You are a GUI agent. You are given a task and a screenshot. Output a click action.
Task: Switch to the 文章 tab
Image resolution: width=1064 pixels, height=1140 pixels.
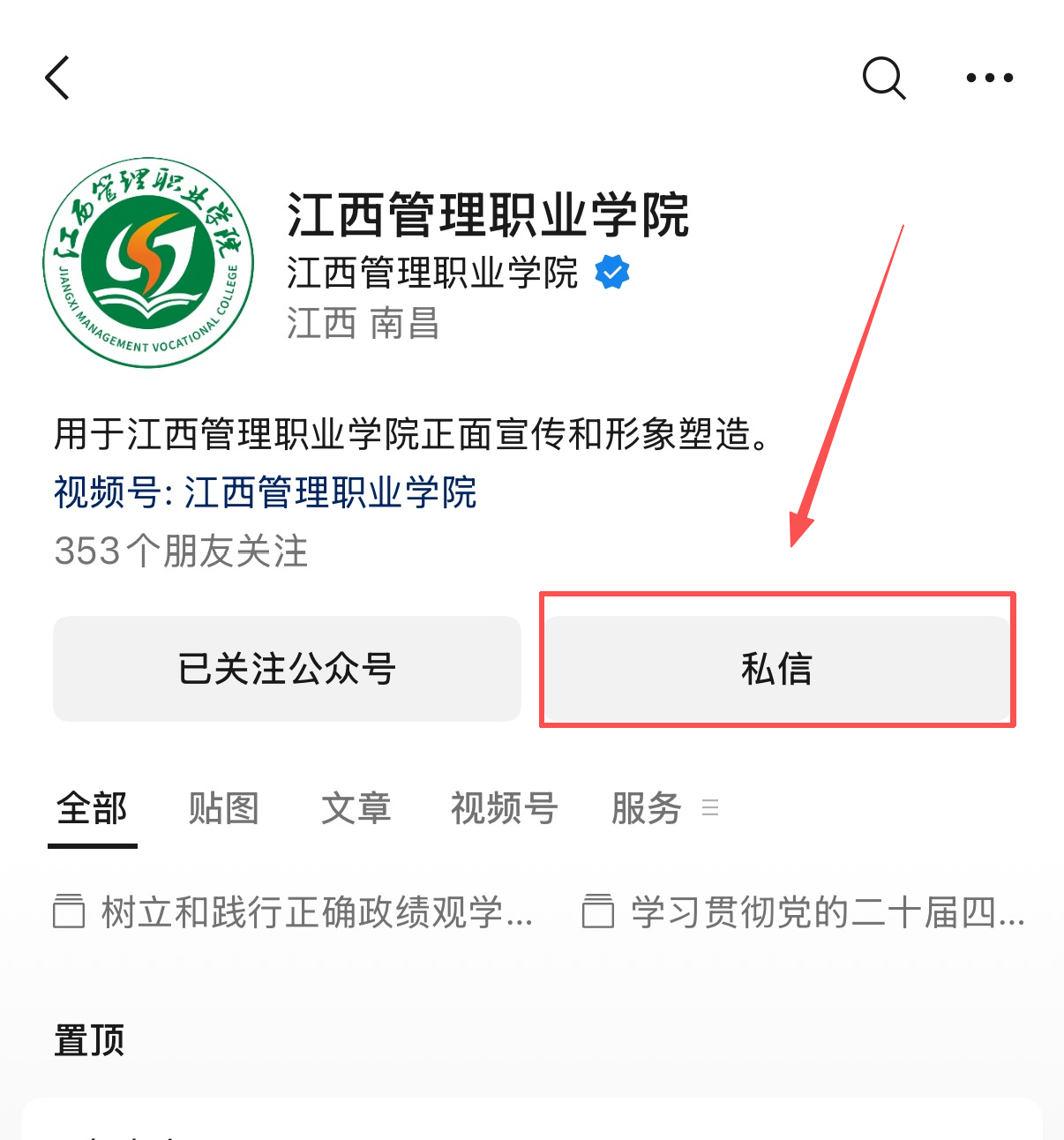tap(356, 808)
